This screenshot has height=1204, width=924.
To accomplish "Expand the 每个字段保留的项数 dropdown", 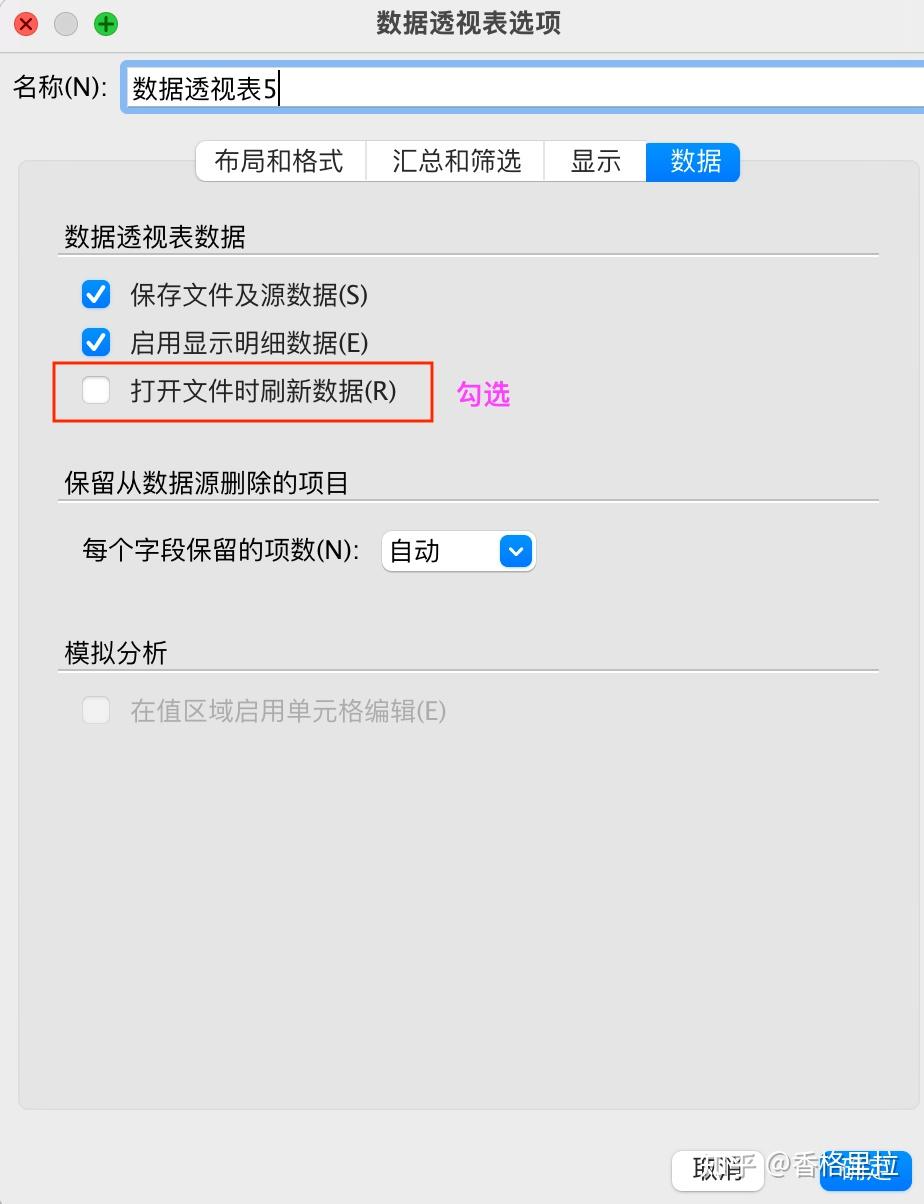I will 515,551.
